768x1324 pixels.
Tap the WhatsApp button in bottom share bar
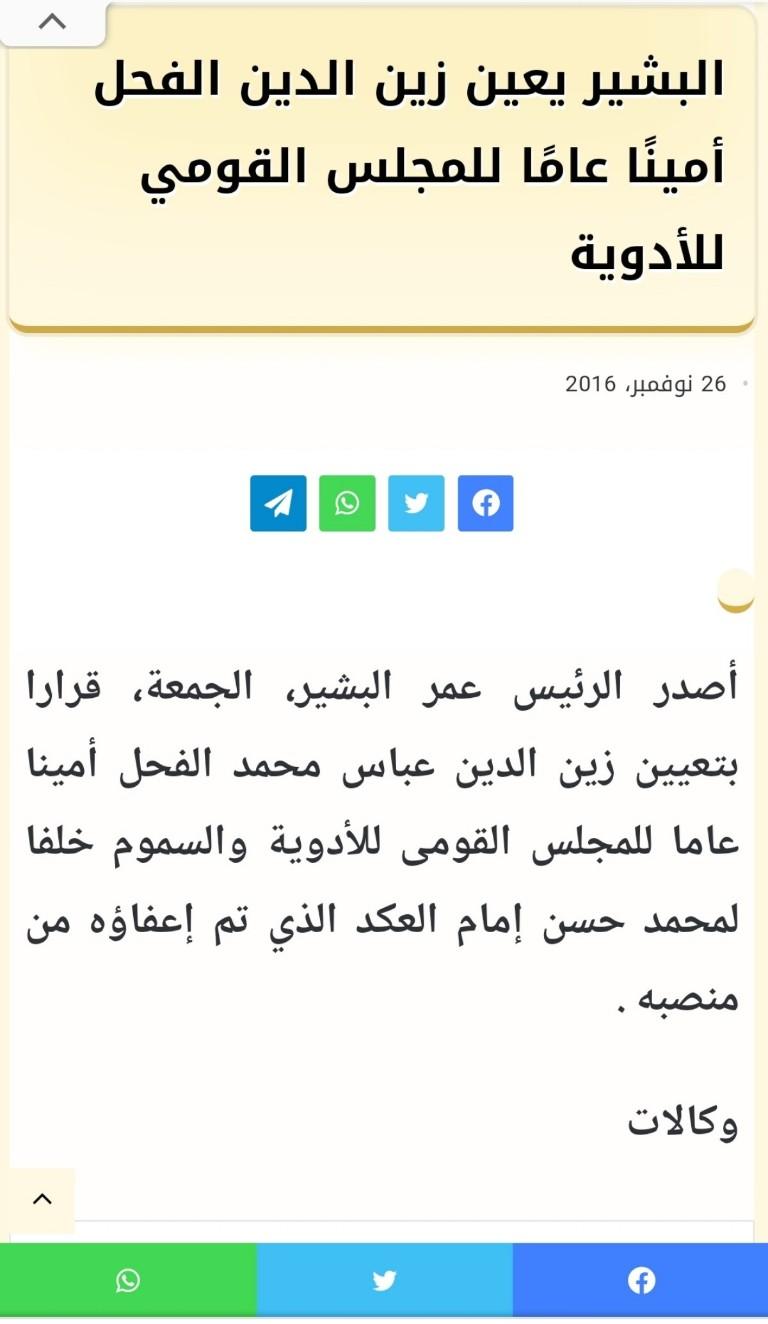(128, 1280)
